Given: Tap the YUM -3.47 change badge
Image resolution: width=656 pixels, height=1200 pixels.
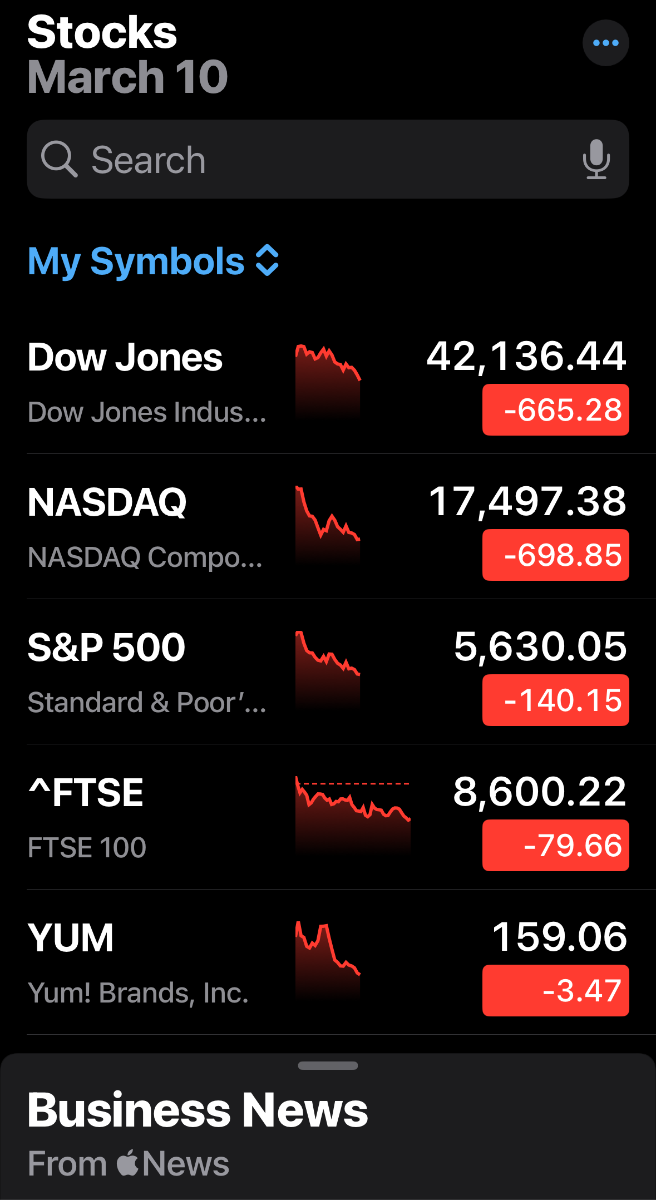Looking at the screenshot, I should tap(556, 991).
